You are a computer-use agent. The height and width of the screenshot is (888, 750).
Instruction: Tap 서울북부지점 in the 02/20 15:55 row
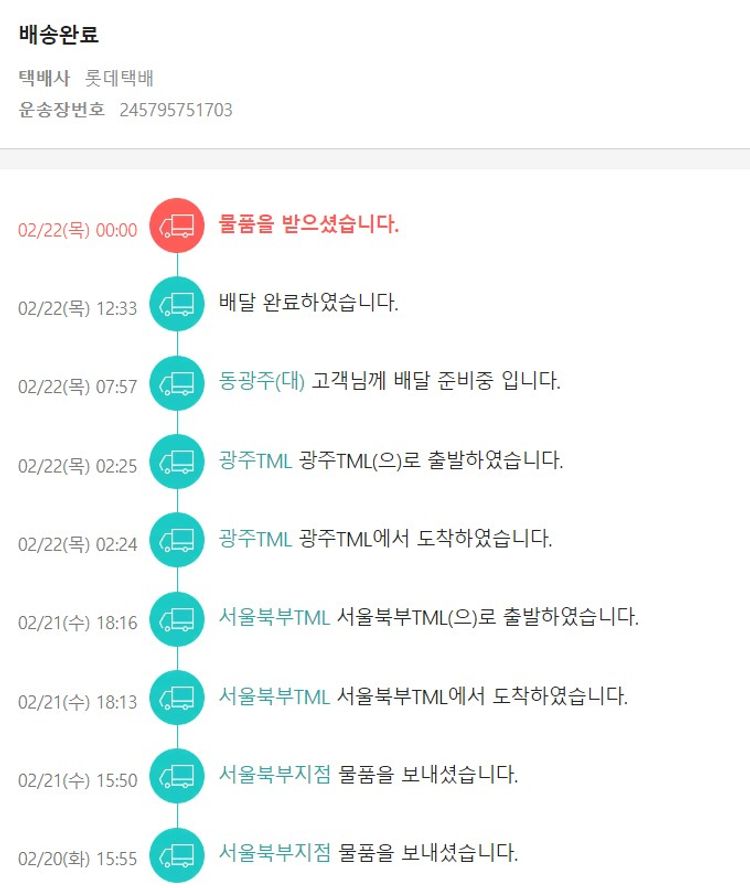click(x=274, y=853)
